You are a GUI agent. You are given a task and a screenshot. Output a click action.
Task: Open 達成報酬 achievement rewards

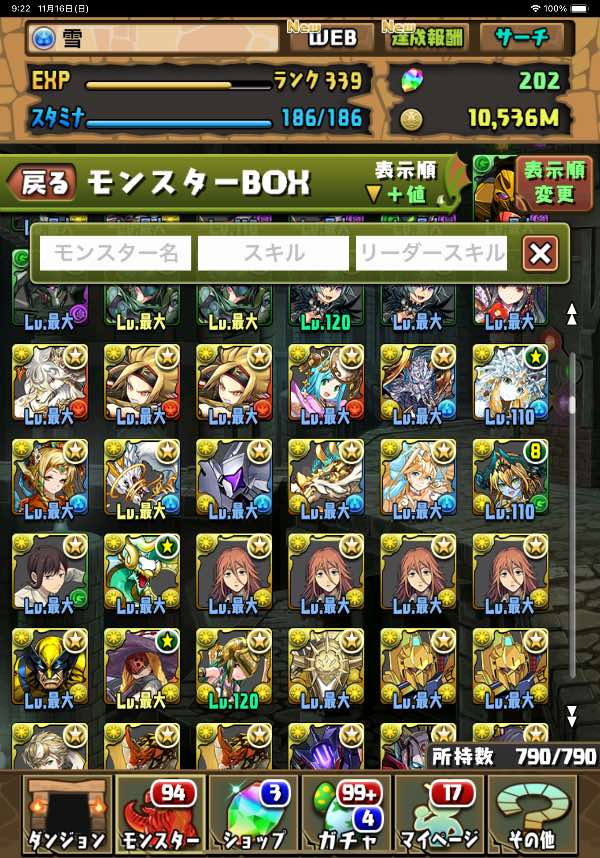coord(428,38)
